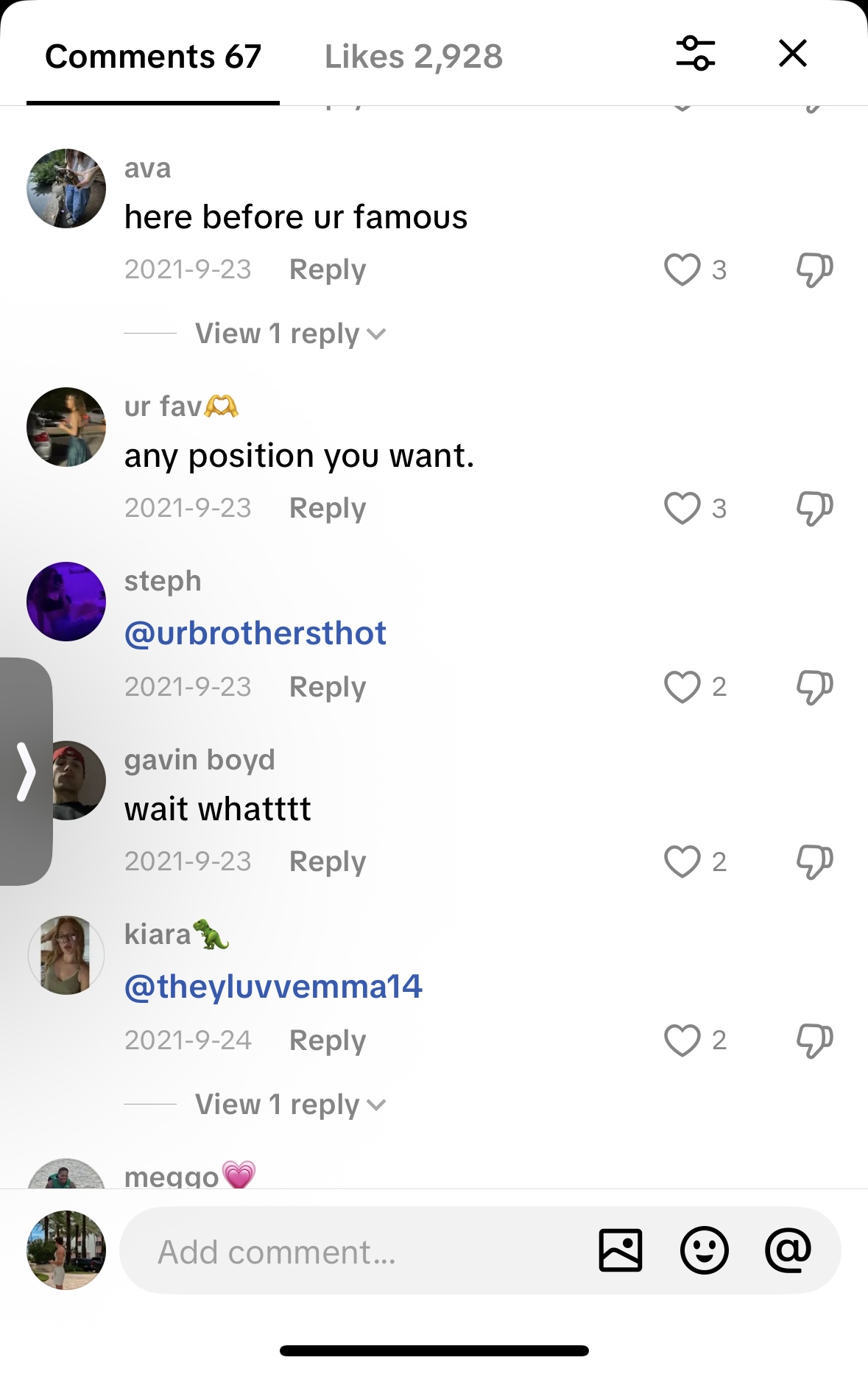Like ava's comment
This screenshot has width=868, height=1374.
pos(682,269)
